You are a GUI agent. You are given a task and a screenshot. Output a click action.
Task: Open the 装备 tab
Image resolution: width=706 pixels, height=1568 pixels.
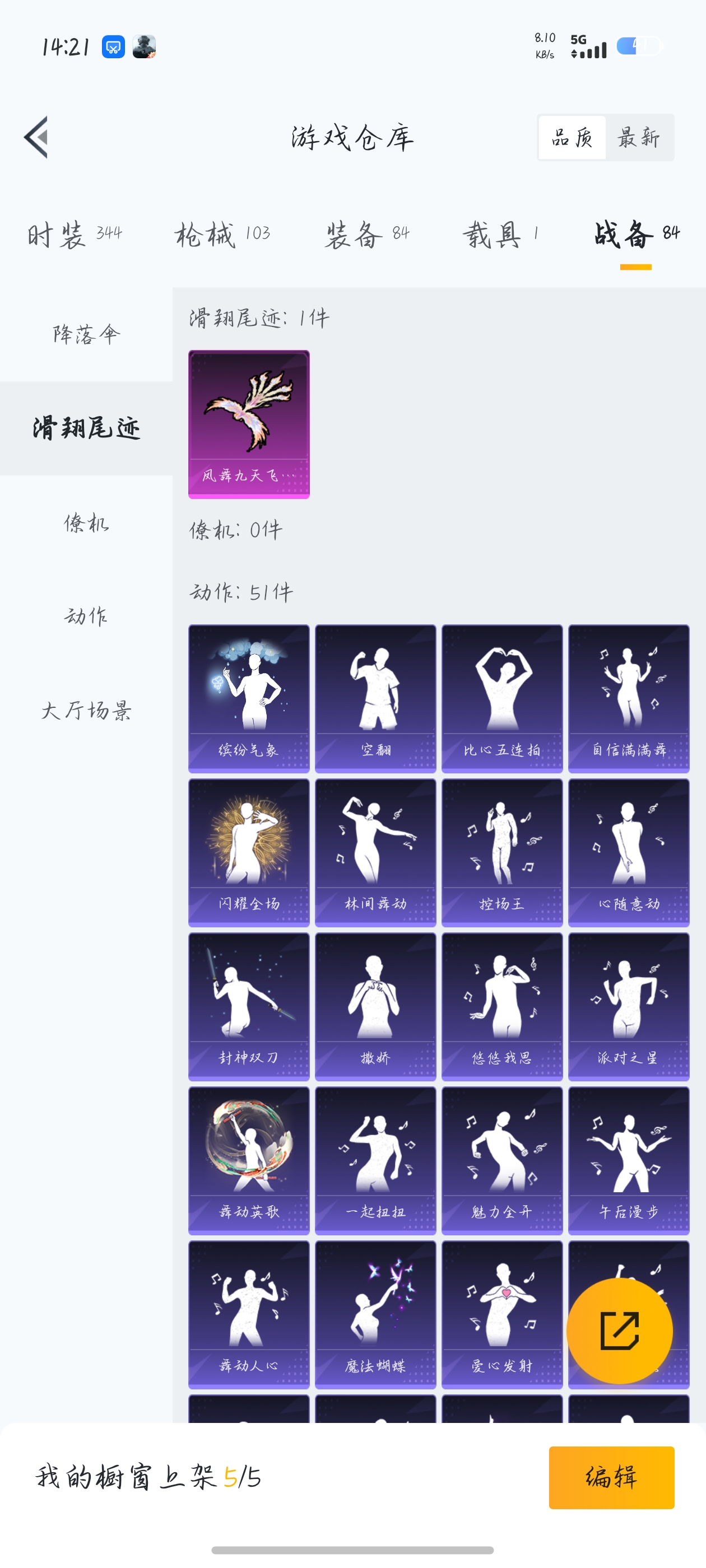[x=366, y=234]
